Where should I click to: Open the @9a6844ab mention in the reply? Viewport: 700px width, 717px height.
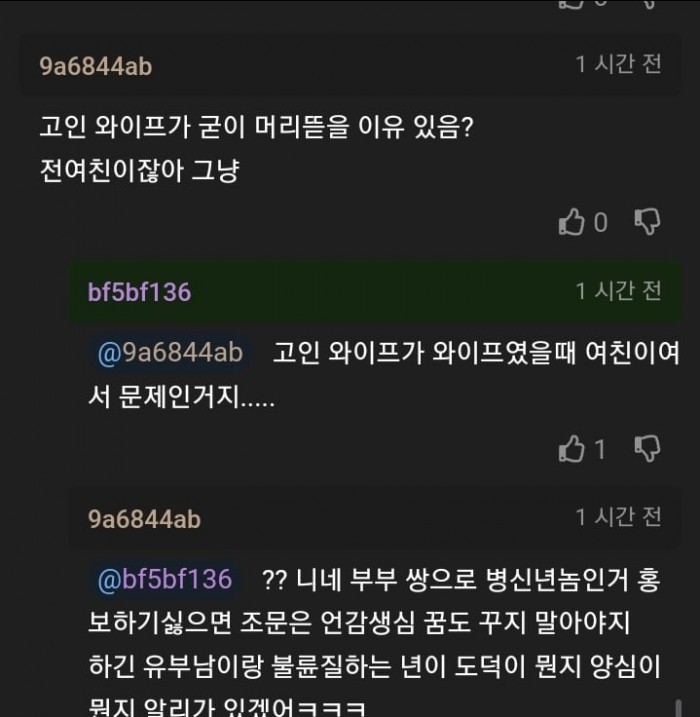point(169,352)
